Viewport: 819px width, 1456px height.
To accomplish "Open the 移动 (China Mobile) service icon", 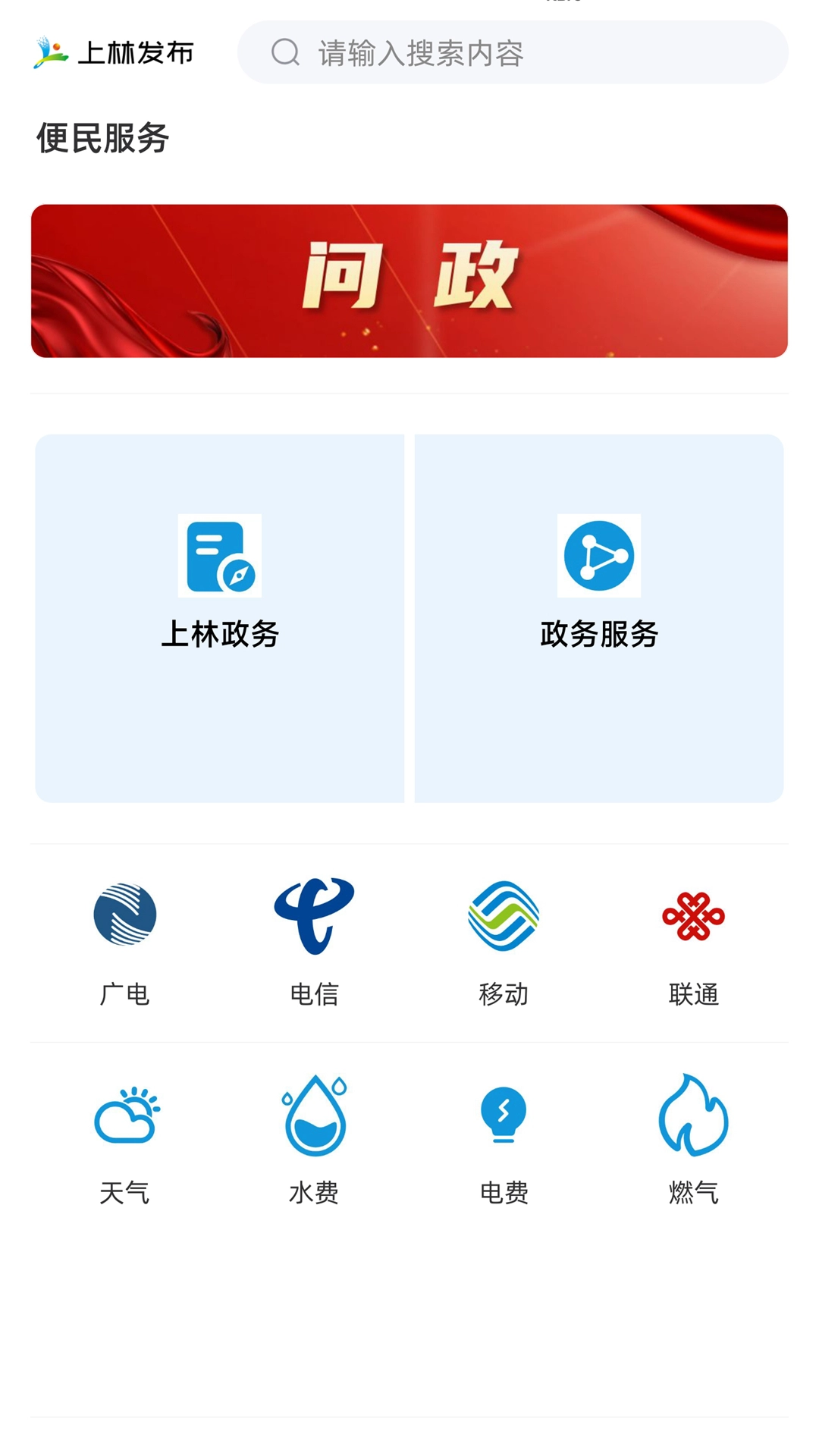I will (x=504, y=915).
